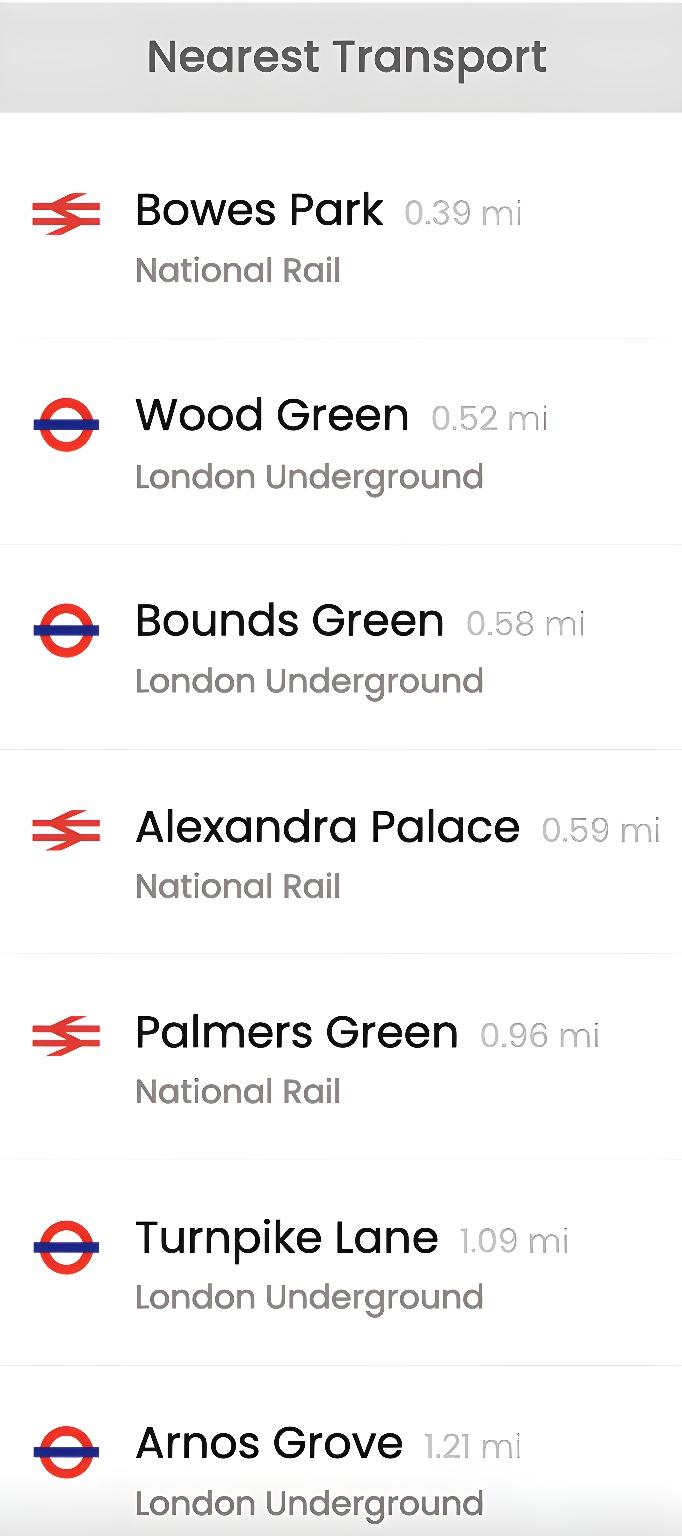Screen dimensions: 682x1536
Task: Select Wood Green Underground station
Action: (x=341, y=443)
